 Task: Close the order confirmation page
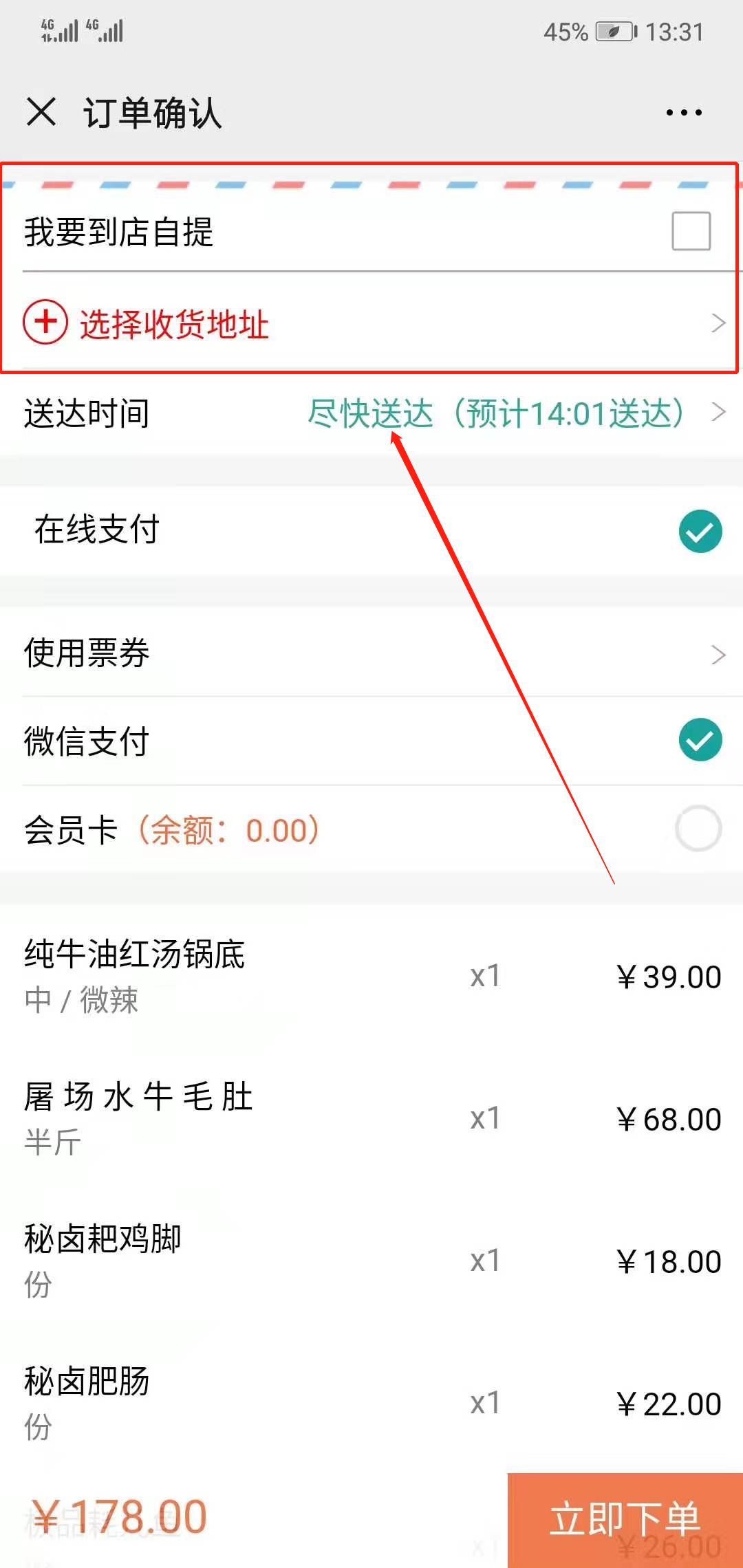41,112
